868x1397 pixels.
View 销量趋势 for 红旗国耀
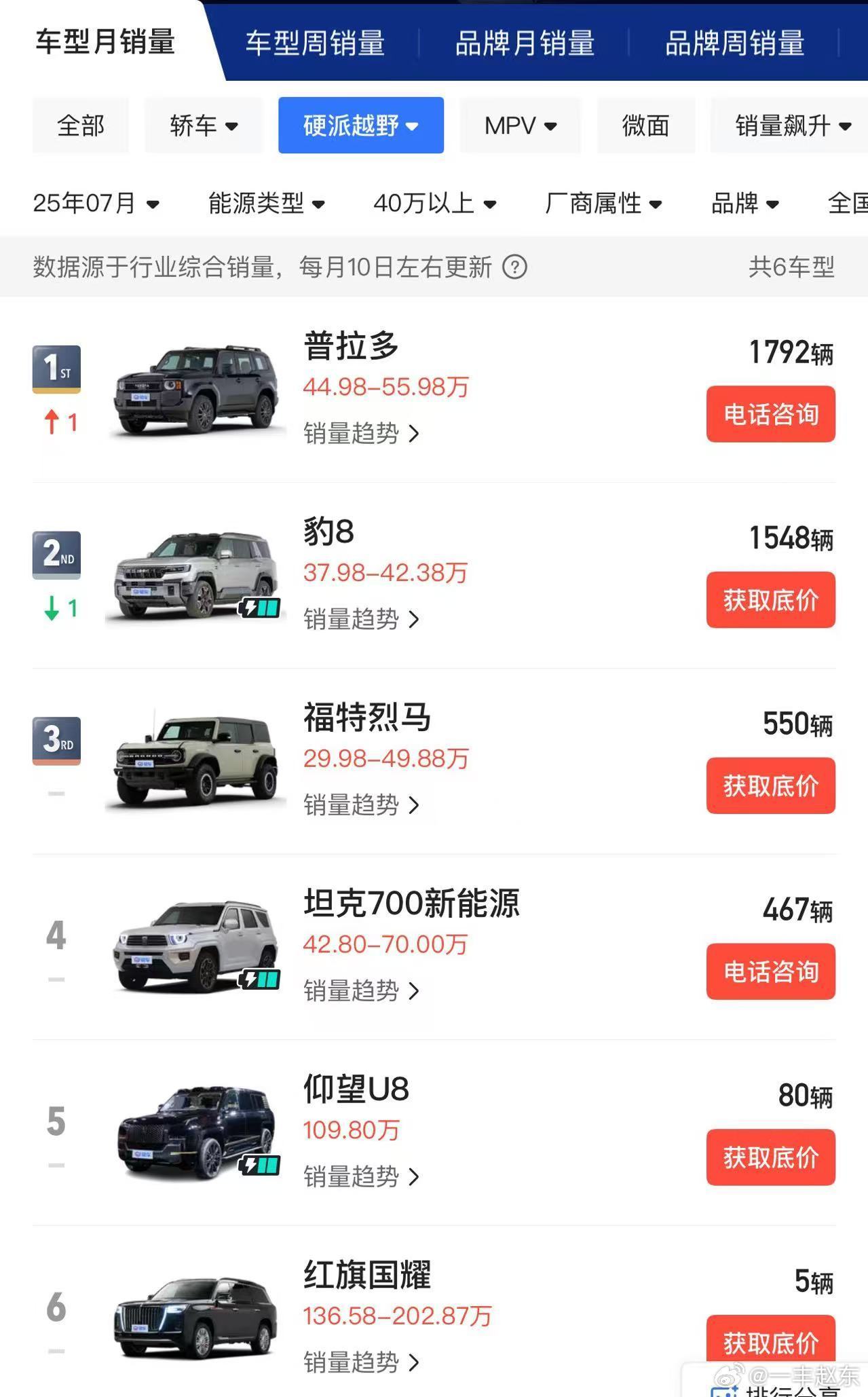(x=361, y=1362)
